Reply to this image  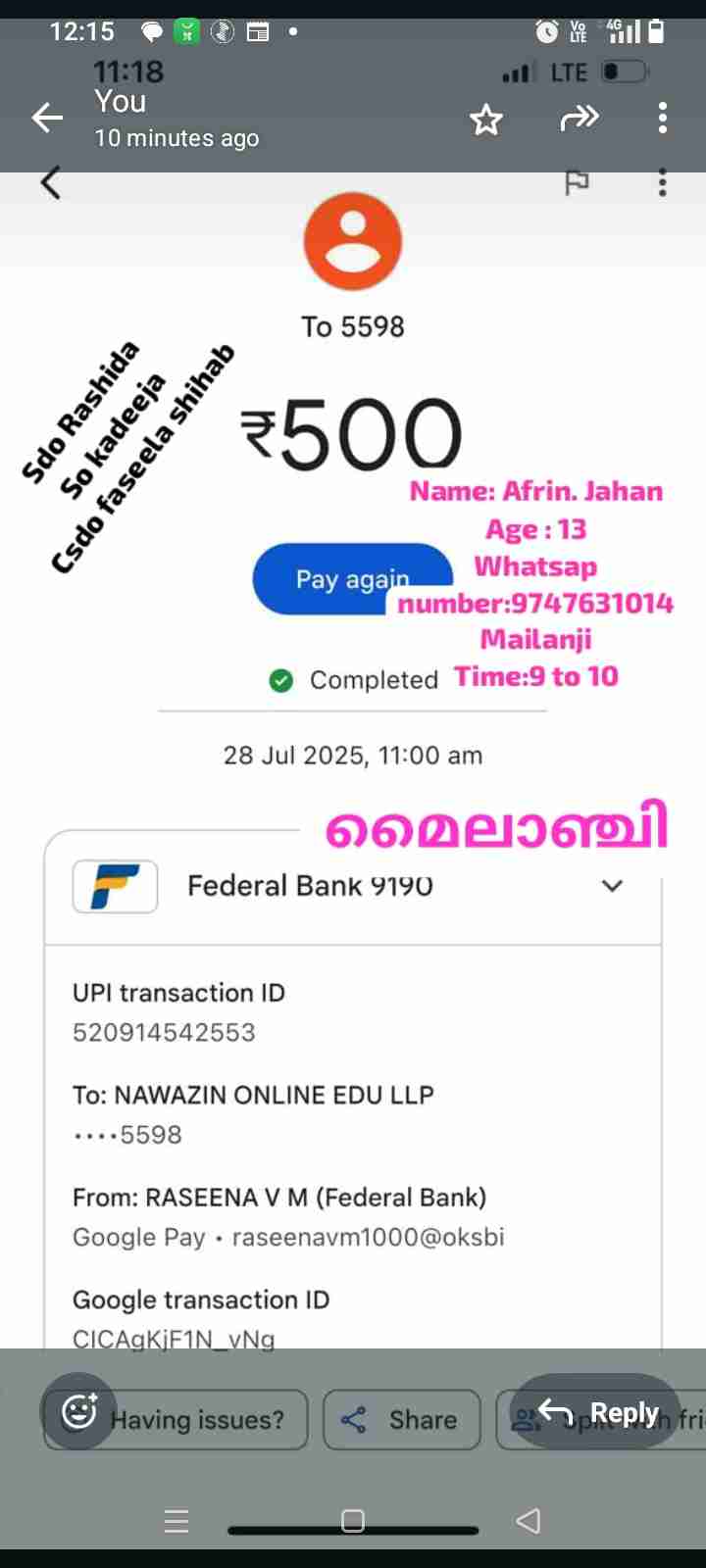[597, 1412]
